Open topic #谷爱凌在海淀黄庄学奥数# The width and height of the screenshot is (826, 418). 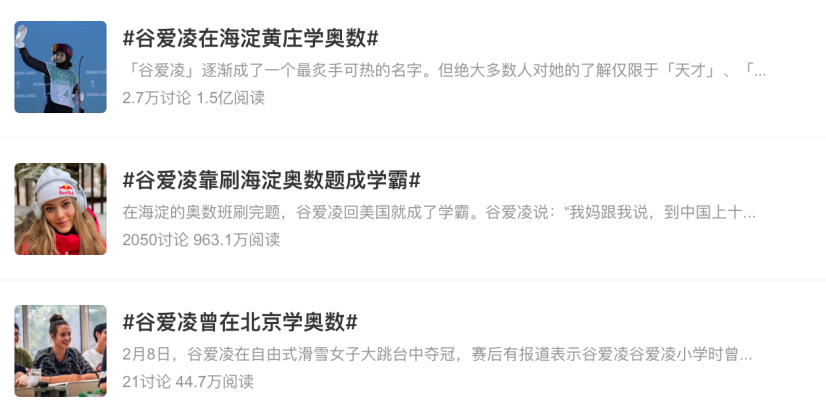coord(250,39)
